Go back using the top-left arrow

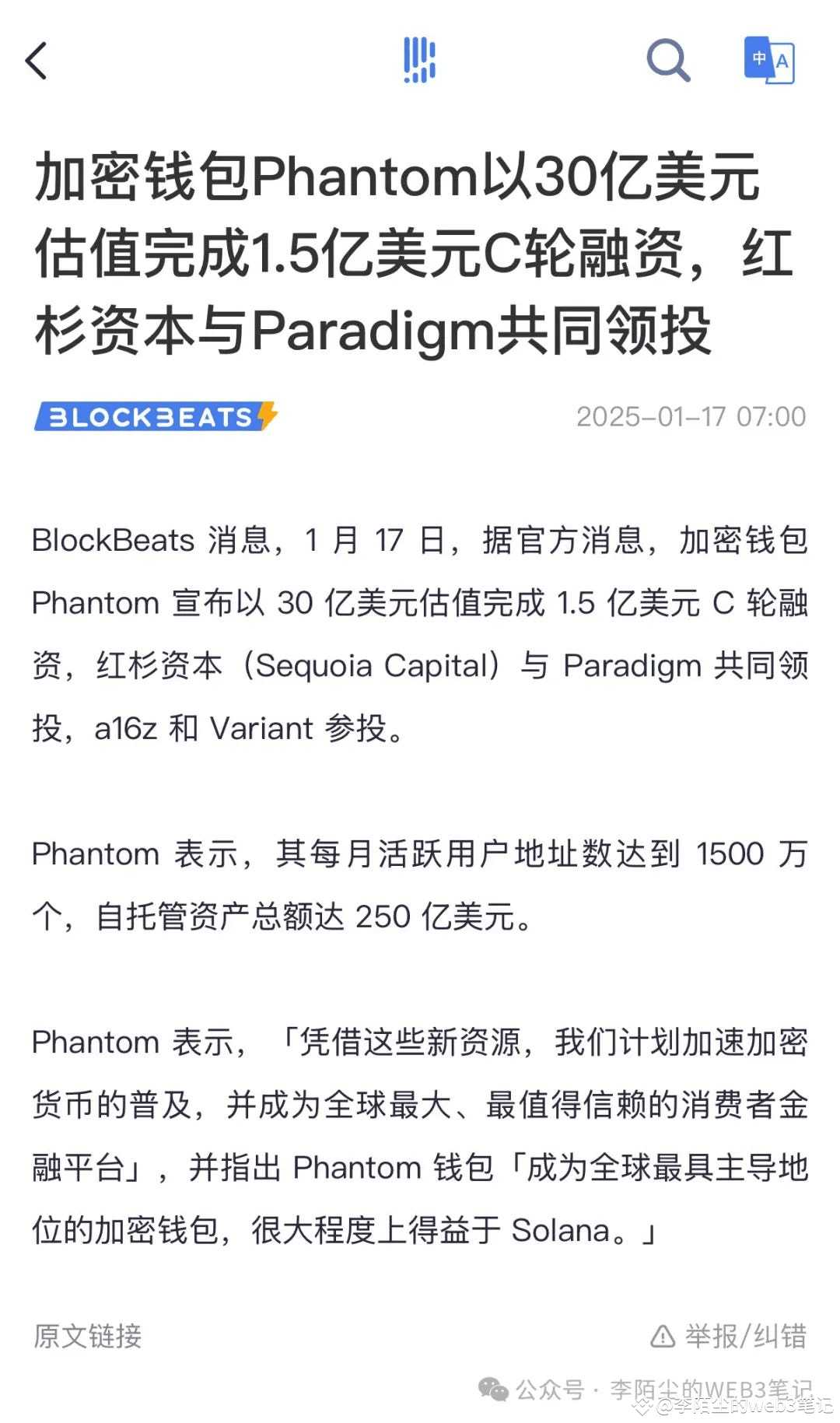36,60
